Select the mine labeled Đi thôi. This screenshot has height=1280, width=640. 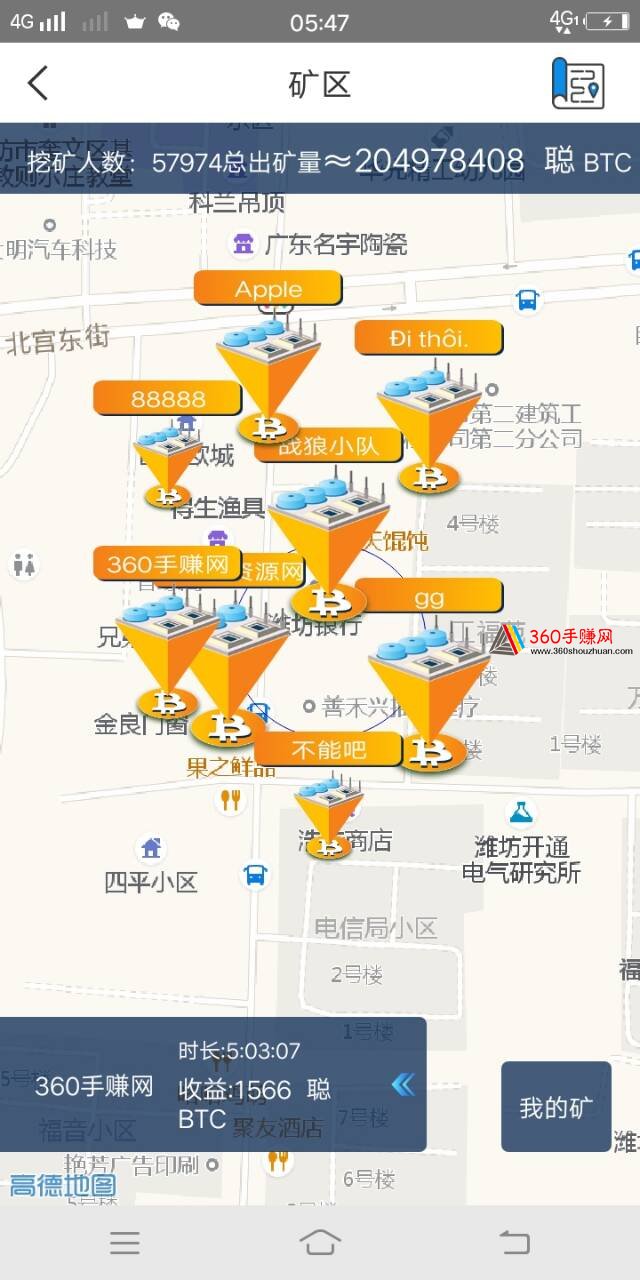point(428,338)
